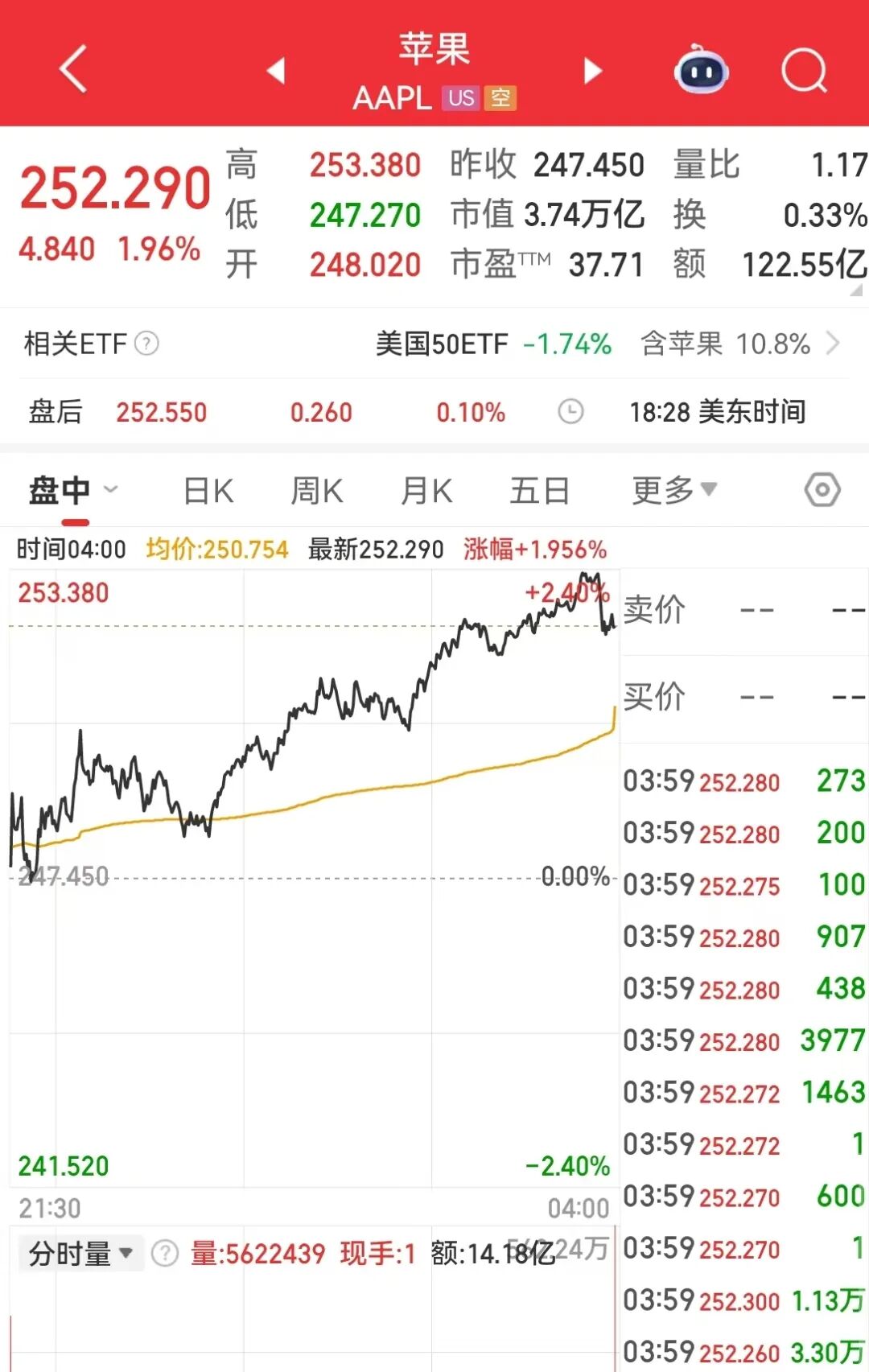Open search with the magnifier icon
This screenshot has width=869, height=1372.
(804, 71)
